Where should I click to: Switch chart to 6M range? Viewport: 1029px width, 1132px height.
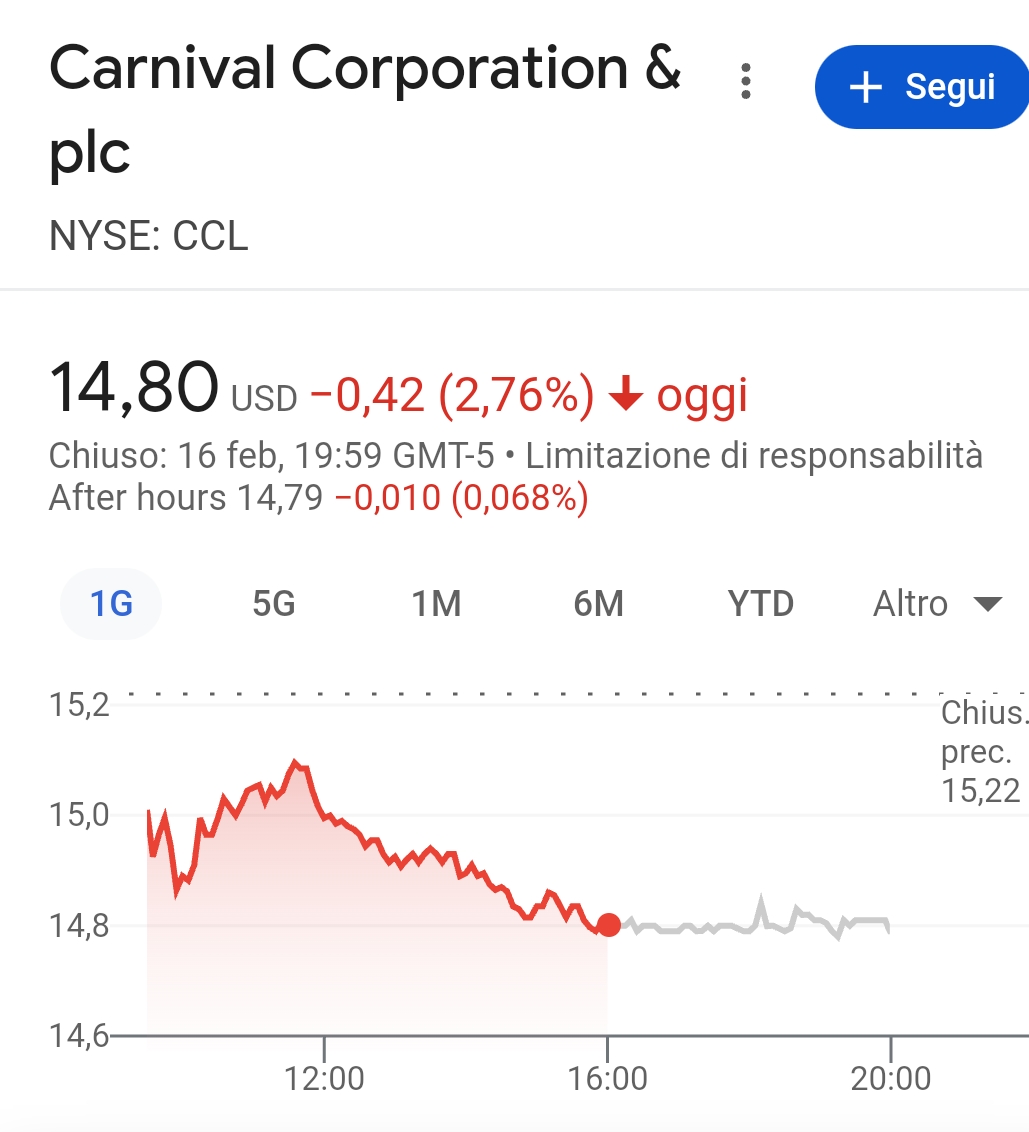tap(598, 604)
